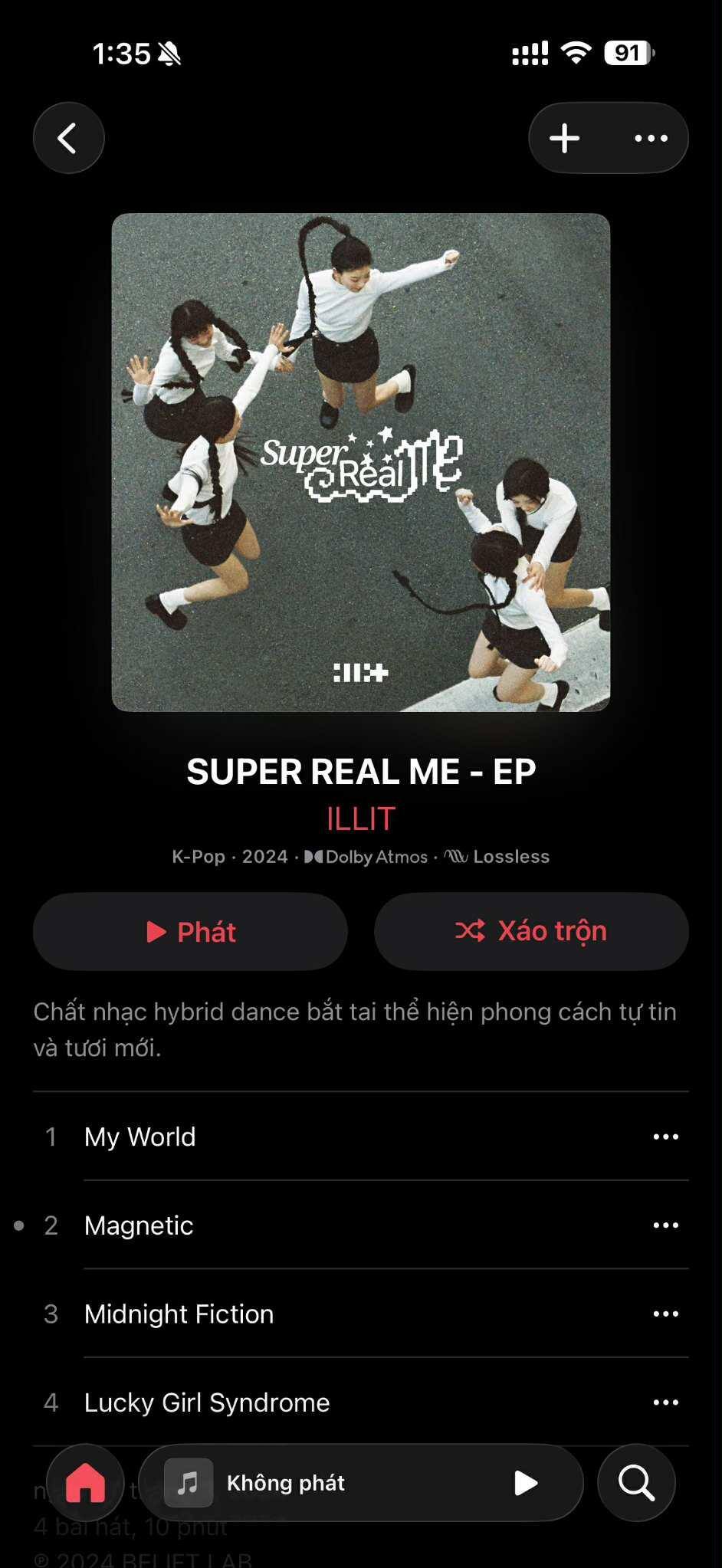Go back to the previous screen
Viewport: 722px width, 1568px height.
click(68, 138)
